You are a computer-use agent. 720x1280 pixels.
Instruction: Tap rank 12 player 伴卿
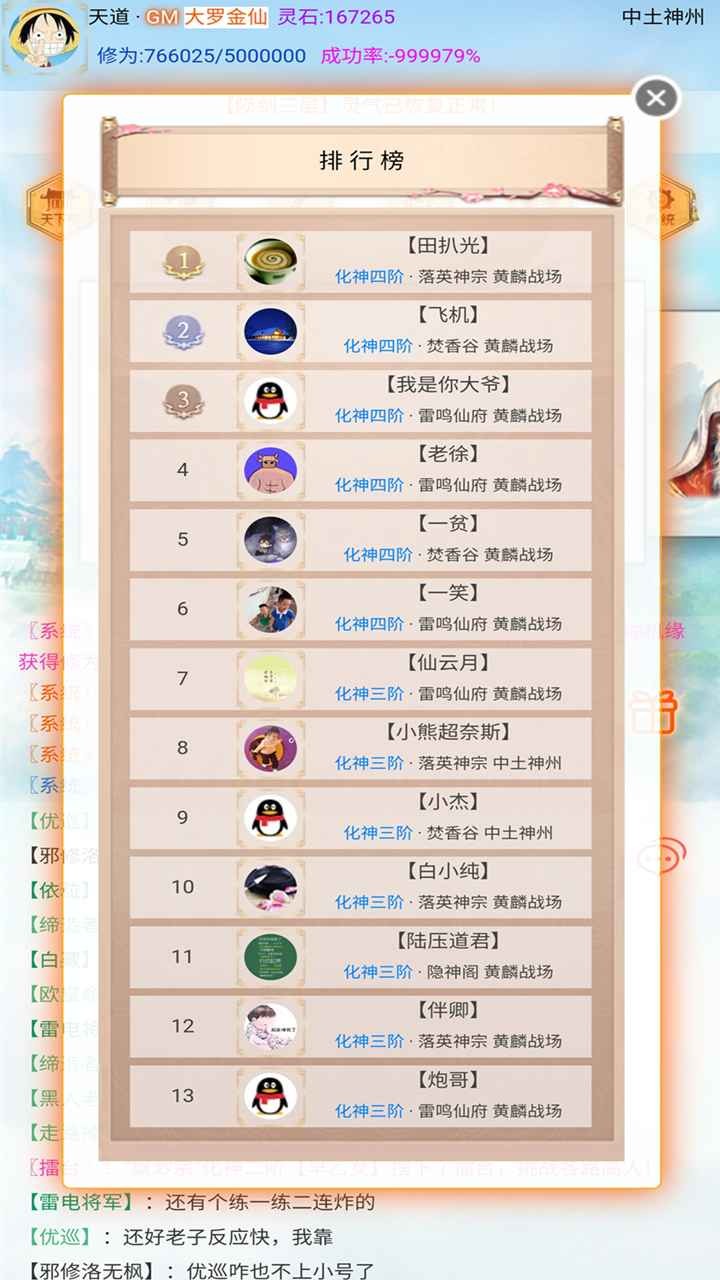pyautogui.click(x=360, y=1027)
